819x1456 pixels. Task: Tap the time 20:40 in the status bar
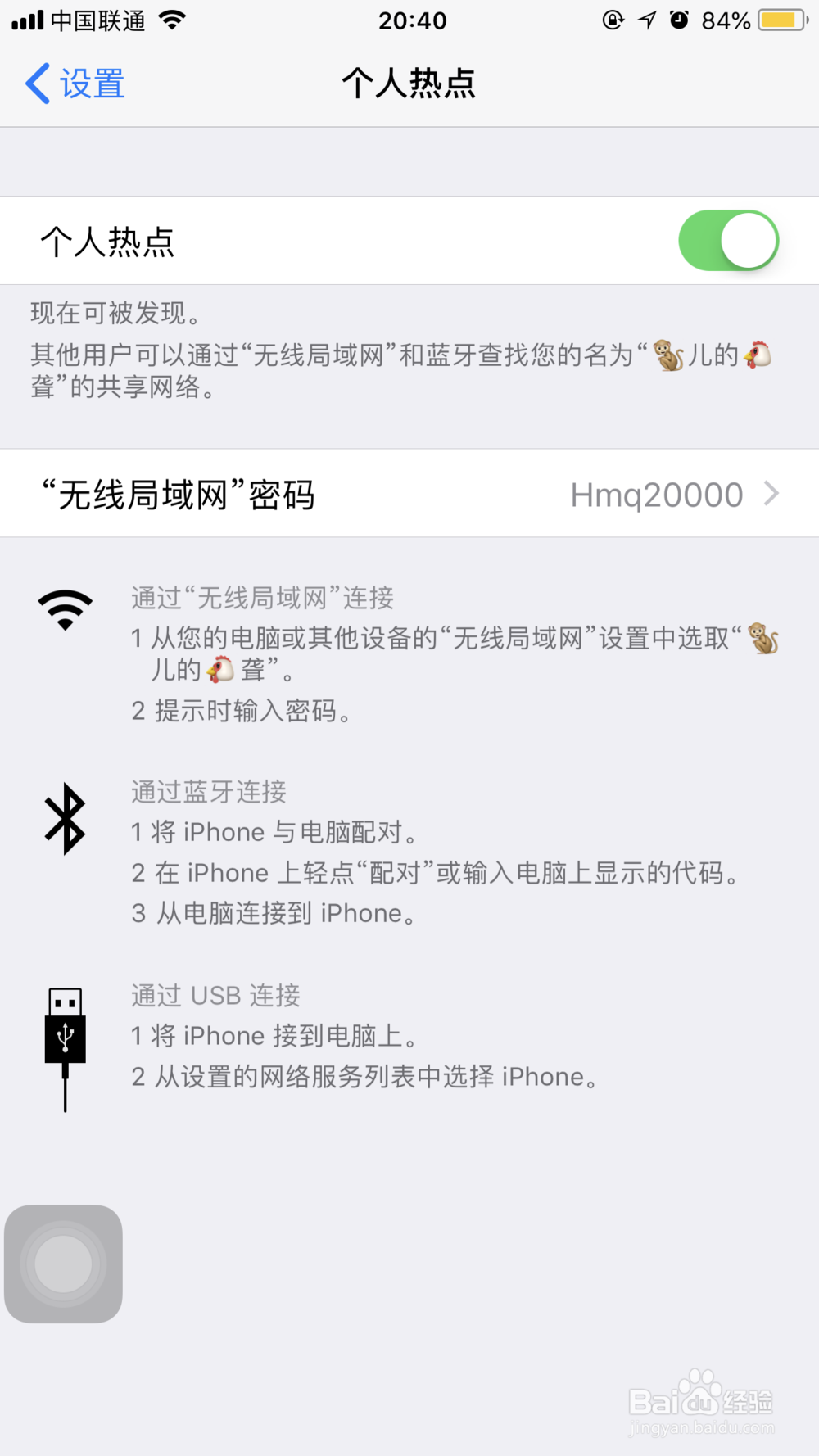tap(413, 20)
